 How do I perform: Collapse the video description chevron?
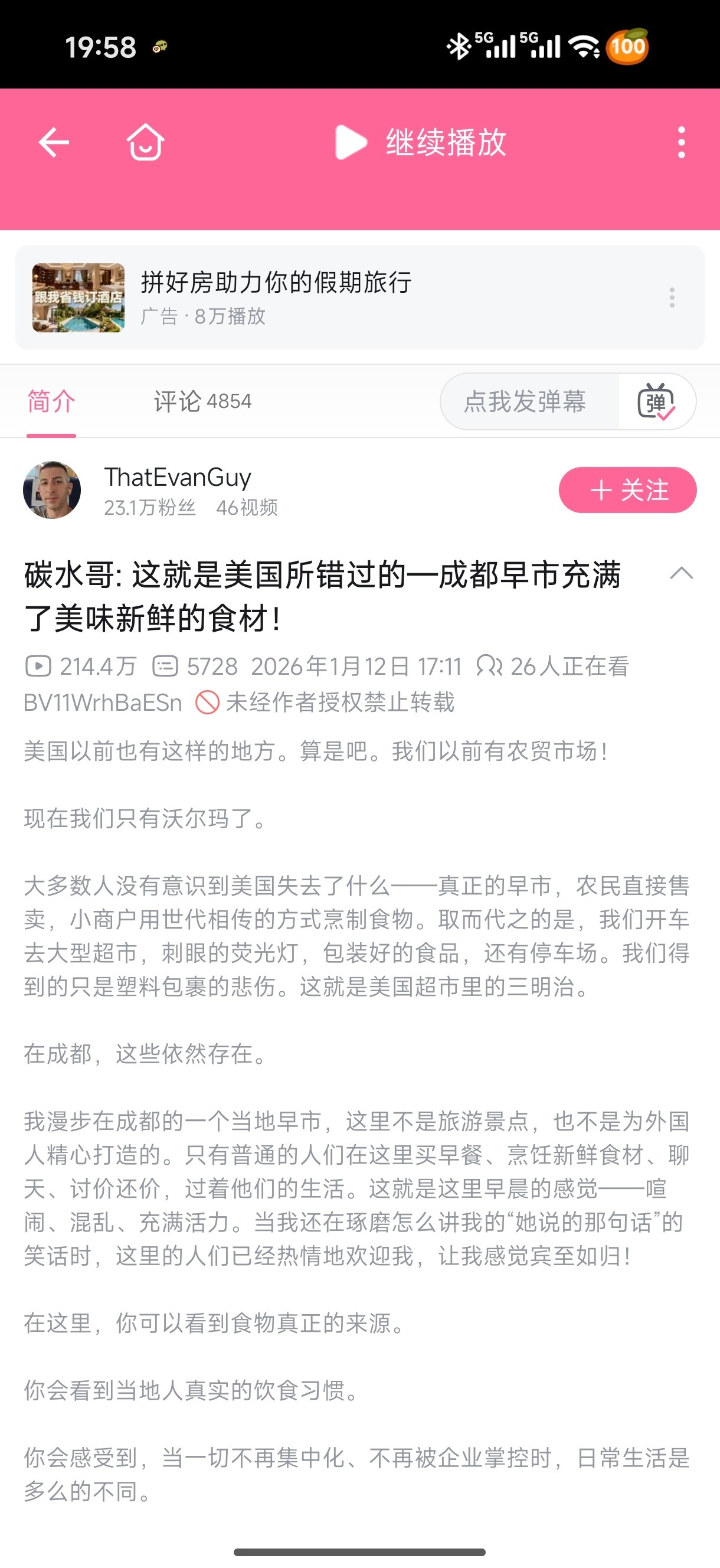[681, 573]
